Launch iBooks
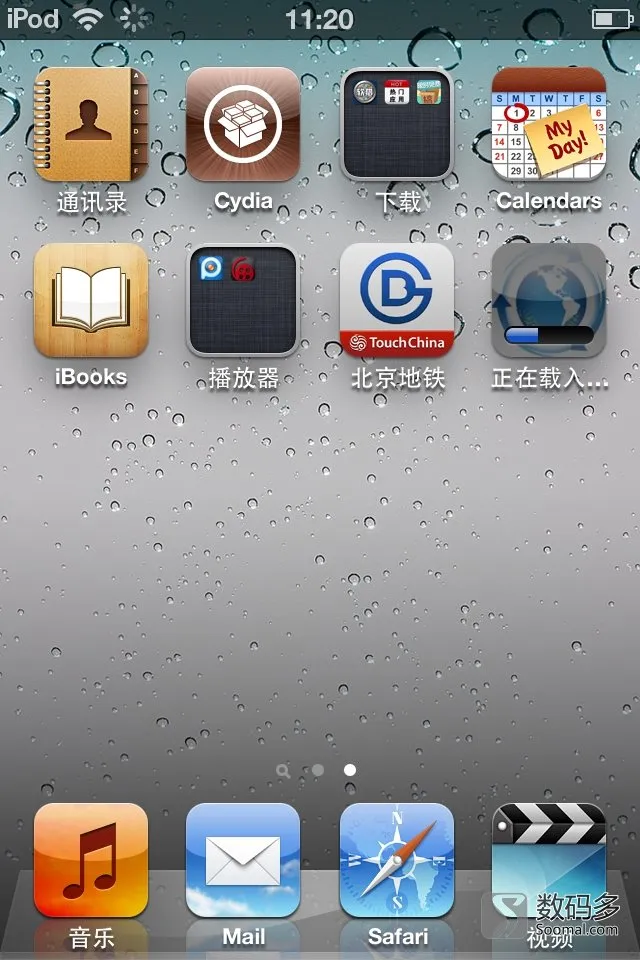 point(91,300)
